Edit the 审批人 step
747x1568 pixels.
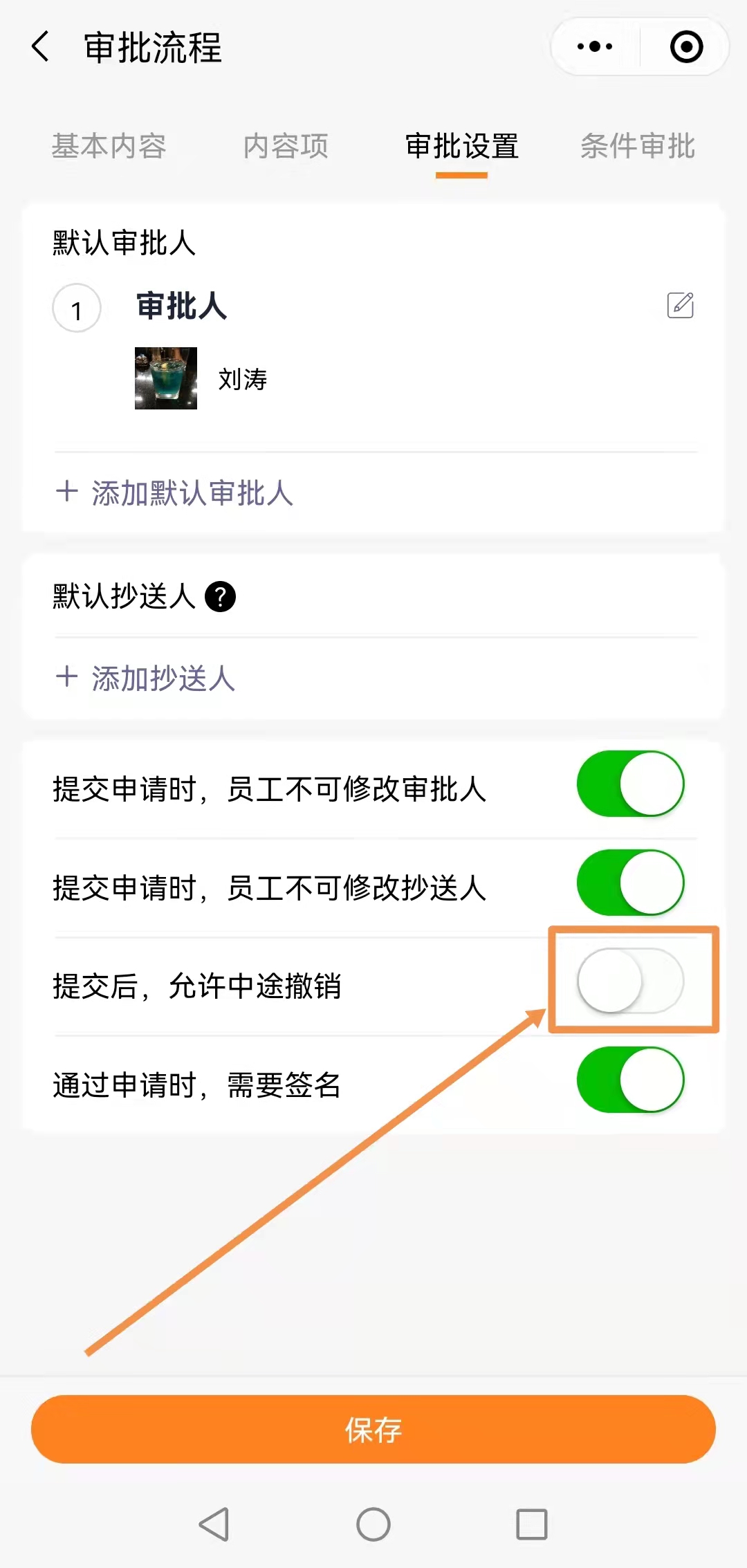(680, 305)
